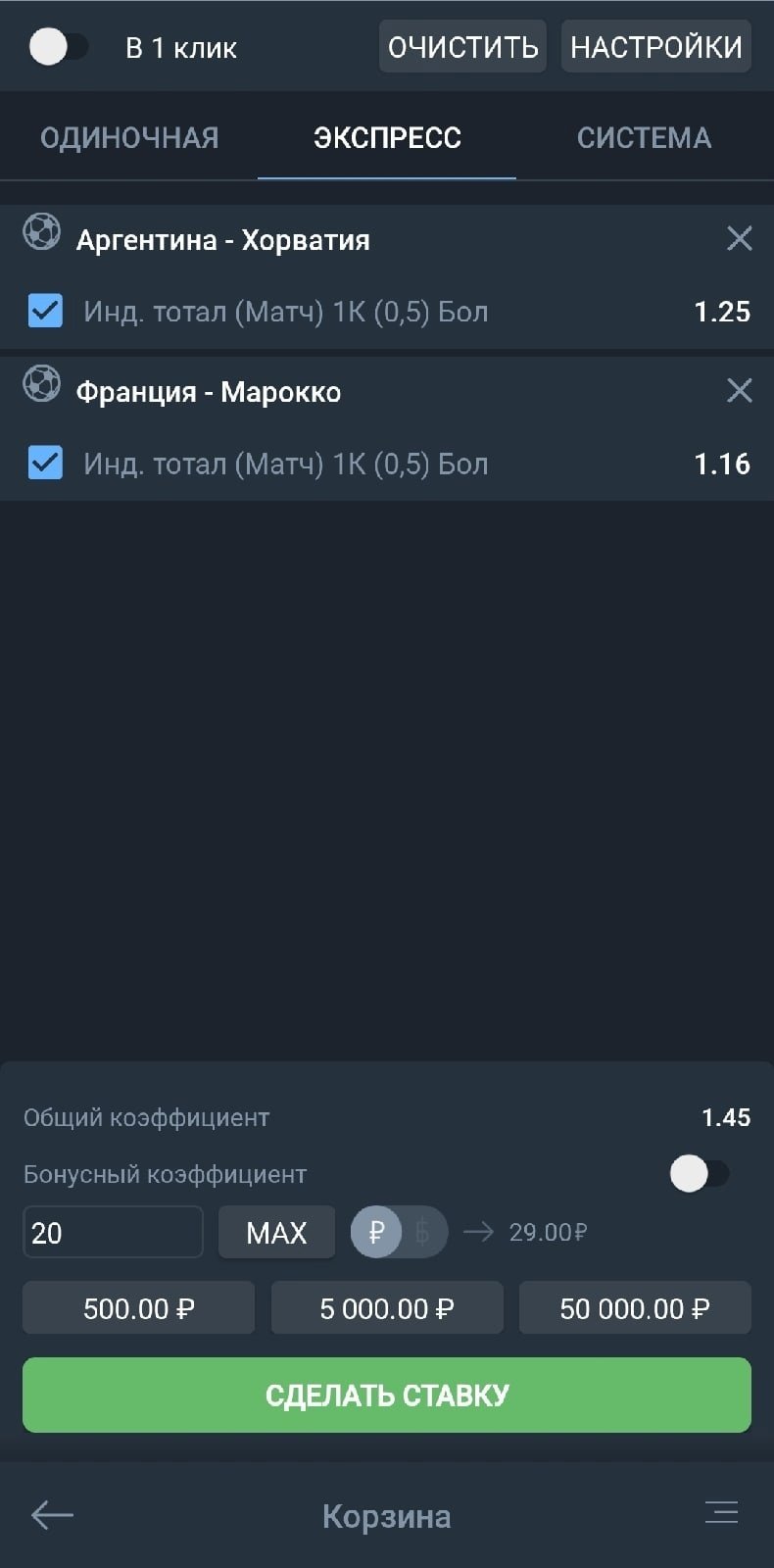Screen dimensions: 774x1568
Task: Set stake to 500.00 ₽
Action: (x=138, y=1308)
